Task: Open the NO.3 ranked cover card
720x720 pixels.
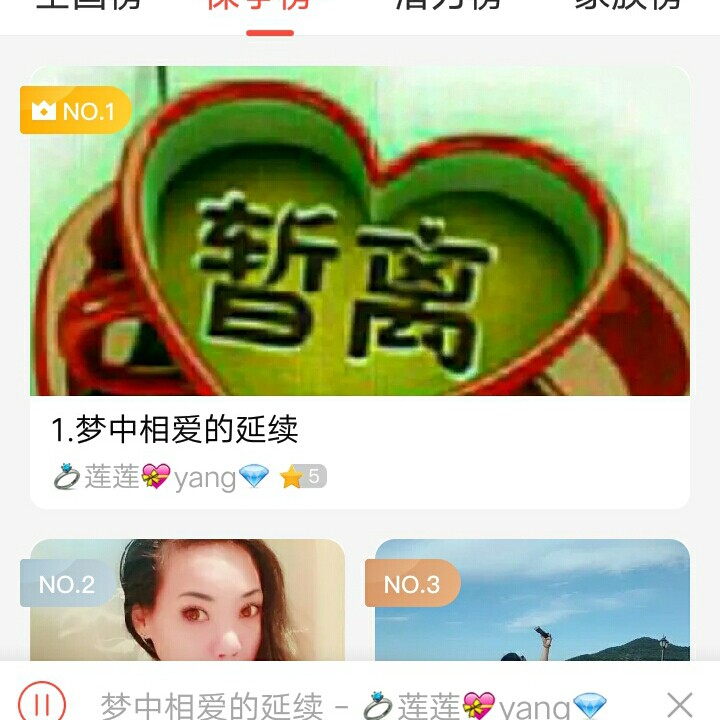Action: (532, 600)
